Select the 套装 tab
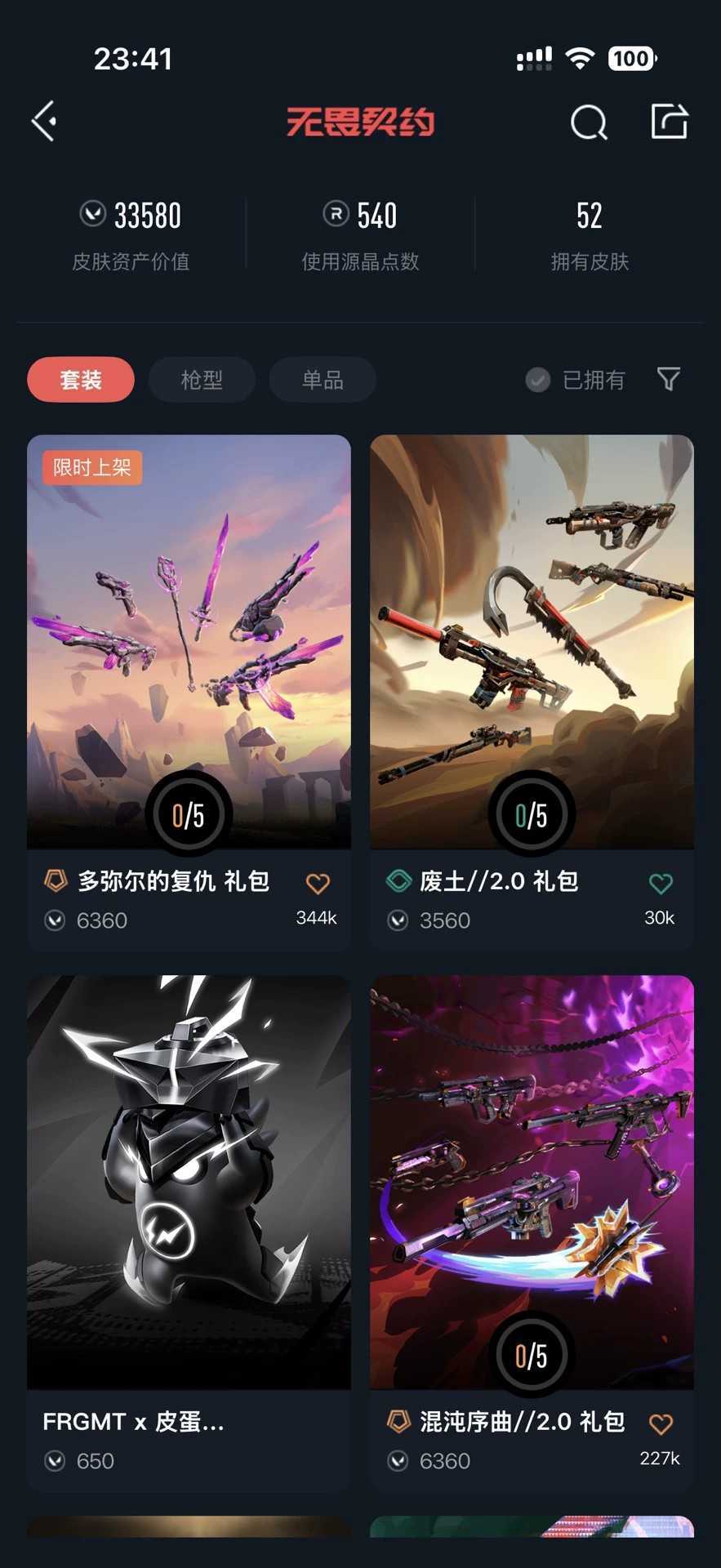Screen dimensions: 721x1568 click(x=81, y=380)
